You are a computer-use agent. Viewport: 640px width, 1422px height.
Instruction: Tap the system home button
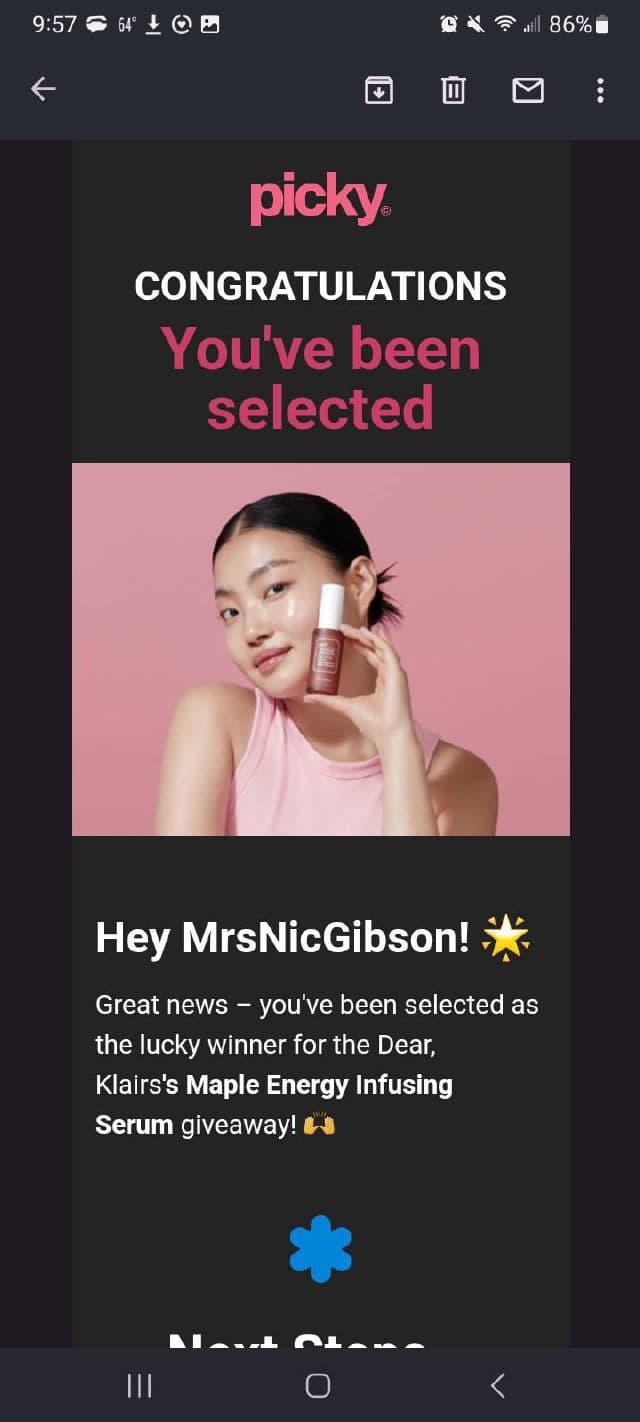click(318, 1385)
